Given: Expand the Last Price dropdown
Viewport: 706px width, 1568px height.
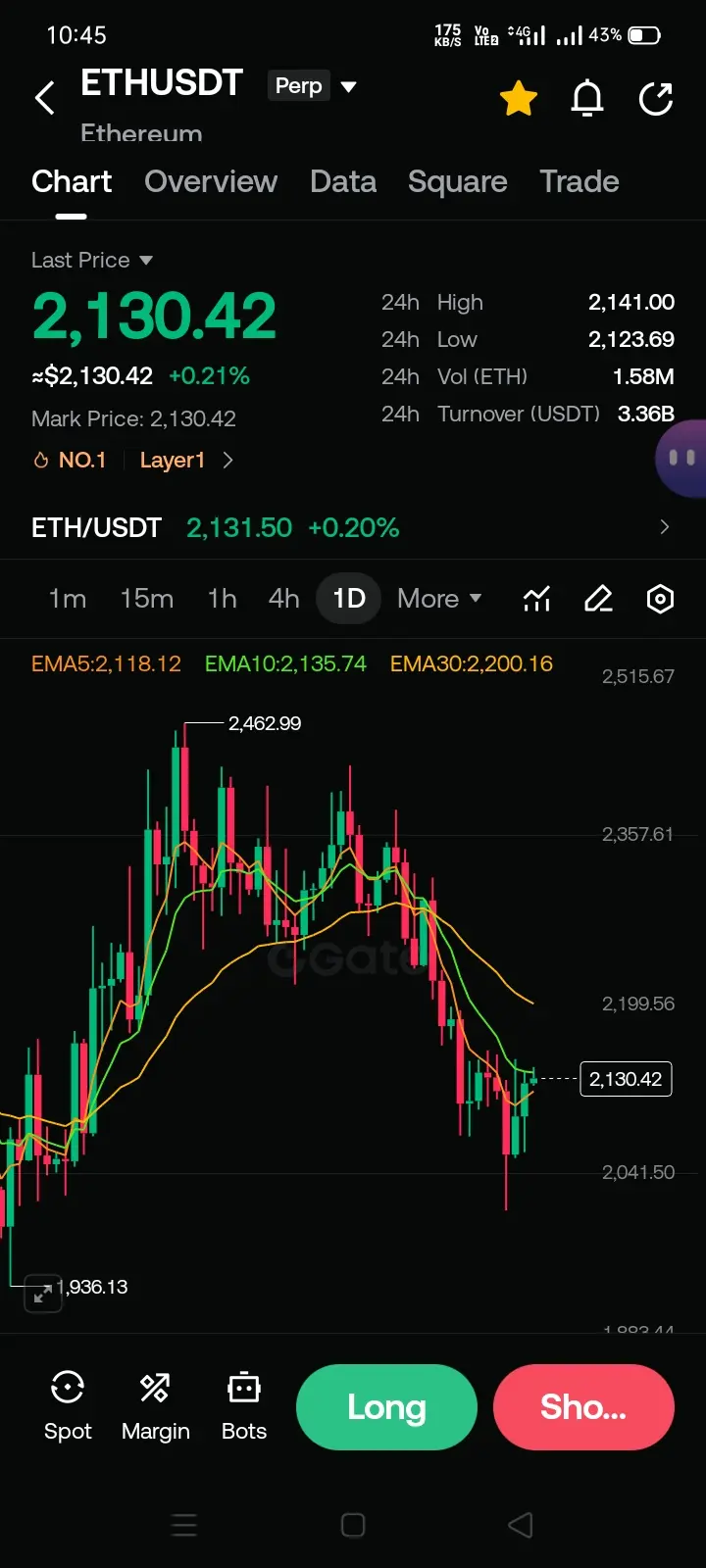Looking at the screenshot, I should [x=92, y=260].
